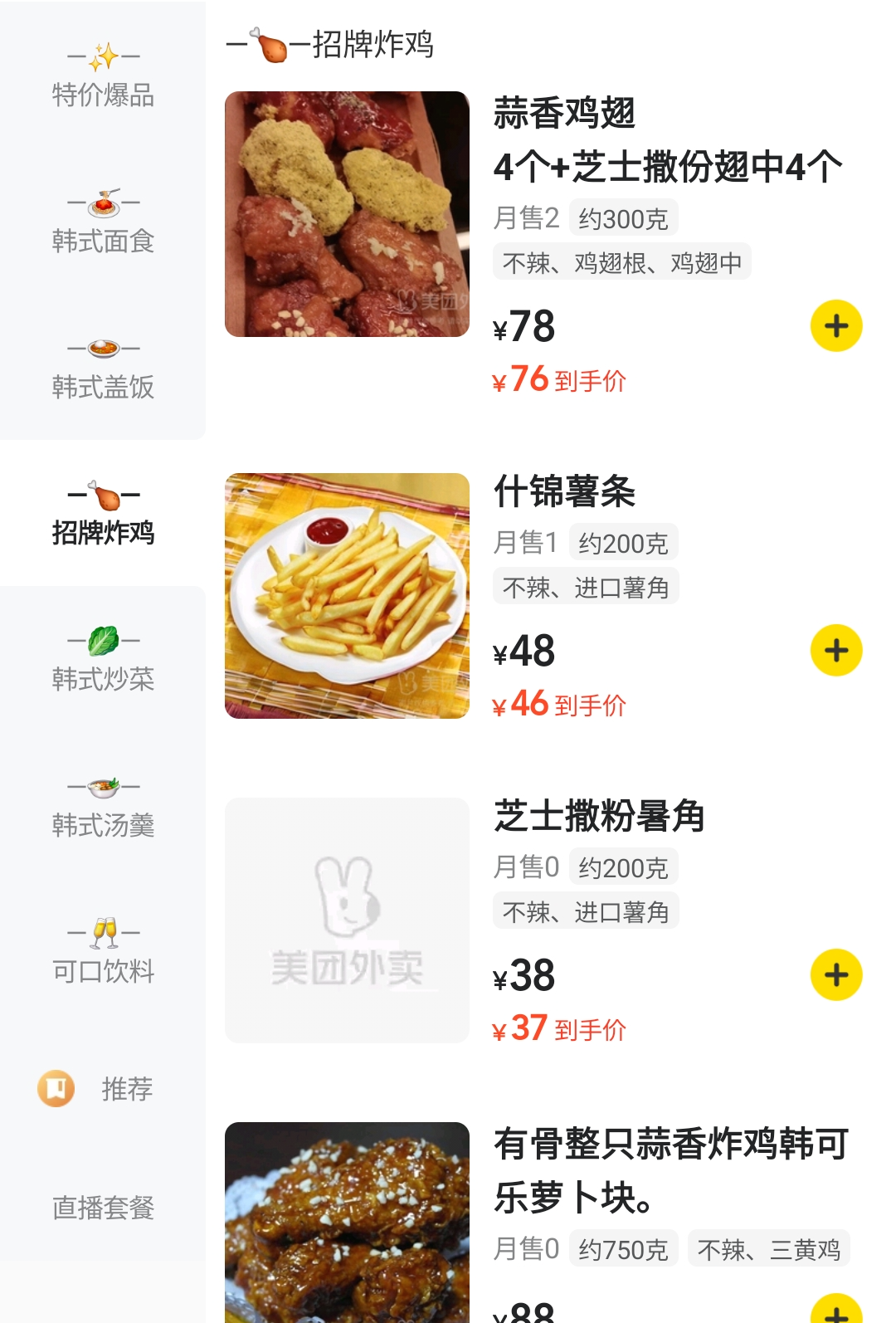Switch to 可口饮料 drinks category

(103, 953)
